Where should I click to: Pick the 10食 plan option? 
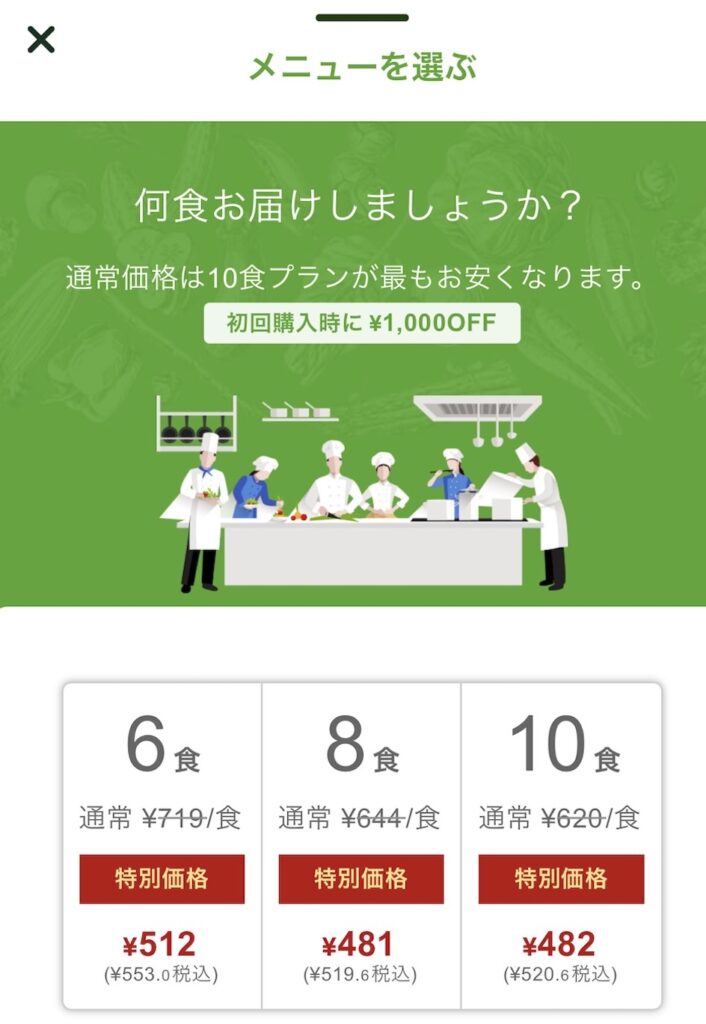tap(561, 845)
